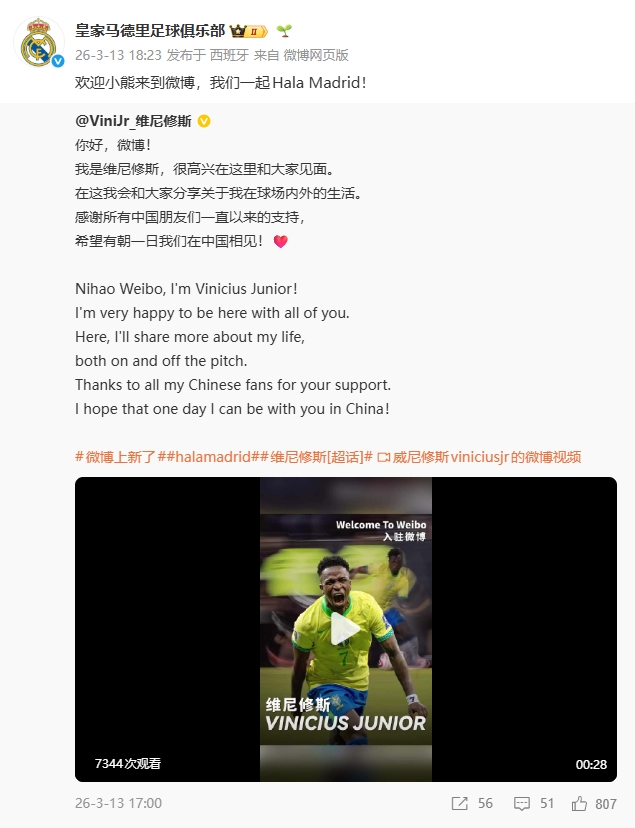Open the @ViniJr_维尼修斯 profile link

coord(133,121)
